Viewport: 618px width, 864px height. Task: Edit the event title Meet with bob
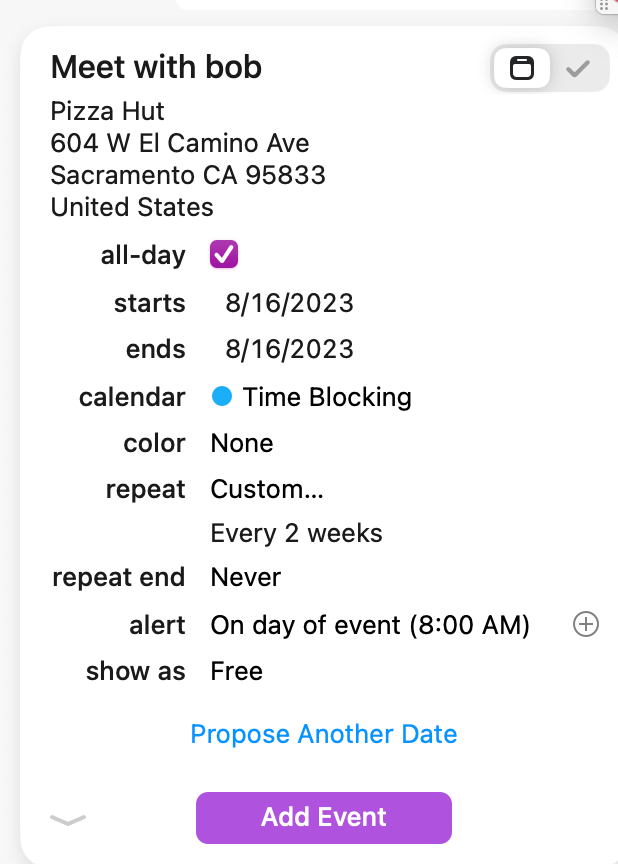(x=156, y=68)
